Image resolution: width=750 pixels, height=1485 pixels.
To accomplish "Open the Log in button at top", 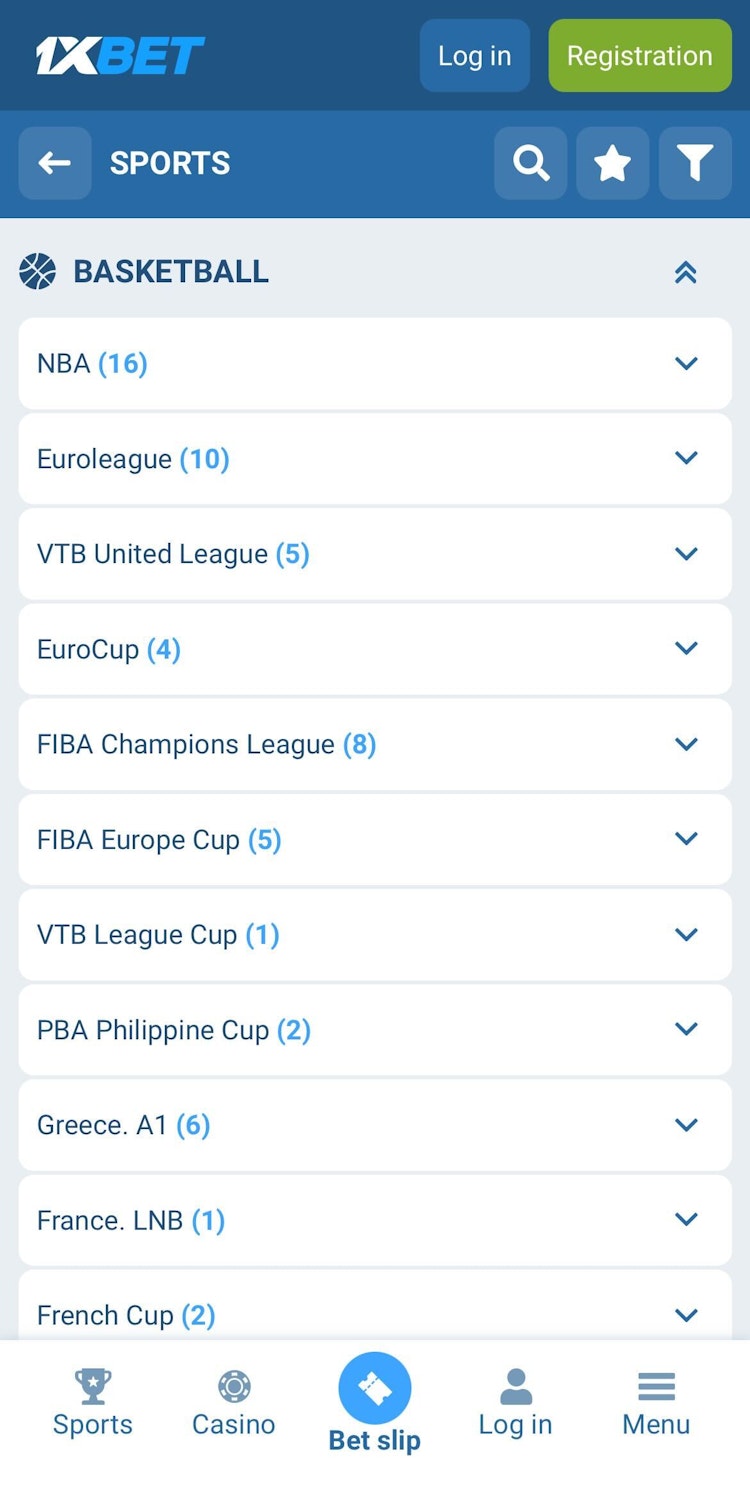I will (474, 56).
